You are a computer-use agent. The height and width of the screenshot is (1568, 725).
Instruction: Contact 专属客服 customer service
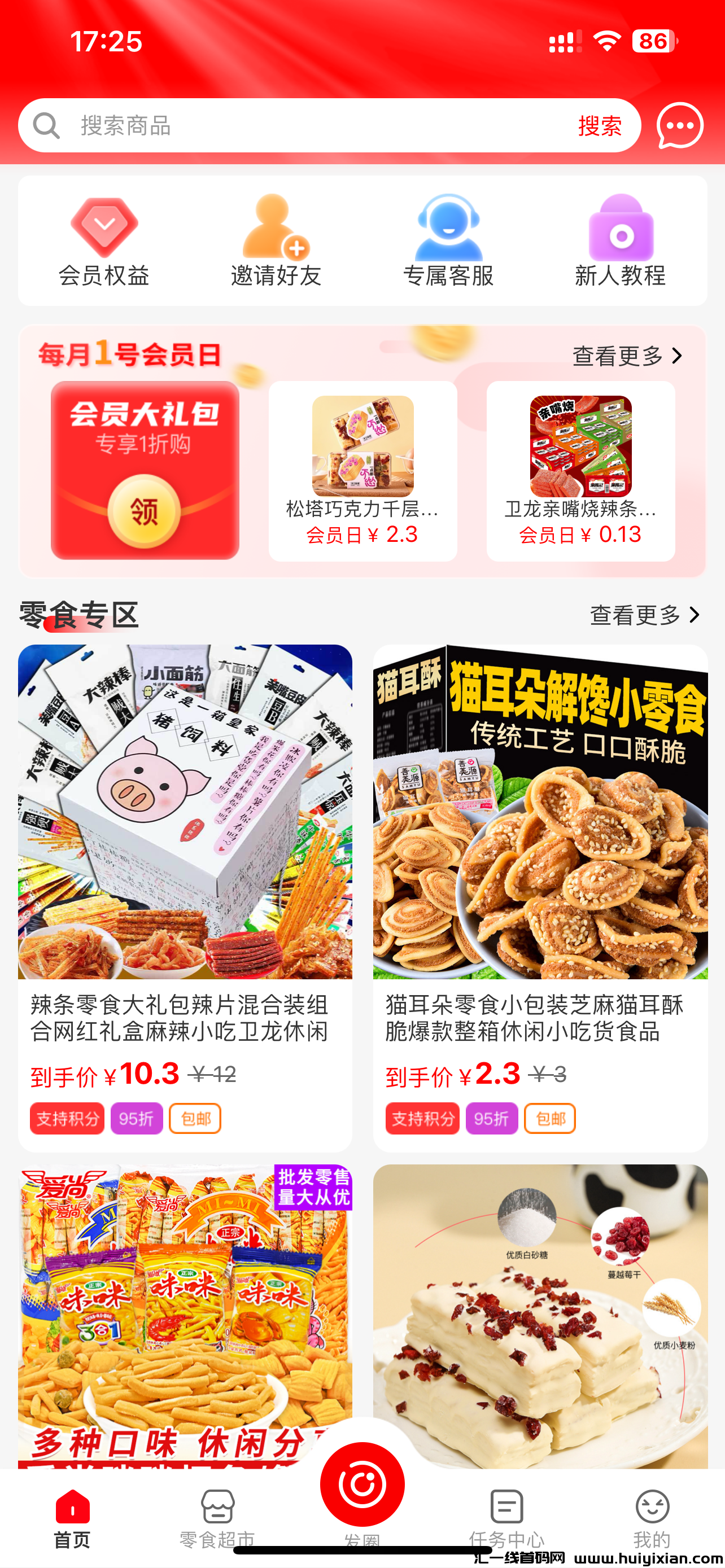pyautogui.click(x=448, y=241)
